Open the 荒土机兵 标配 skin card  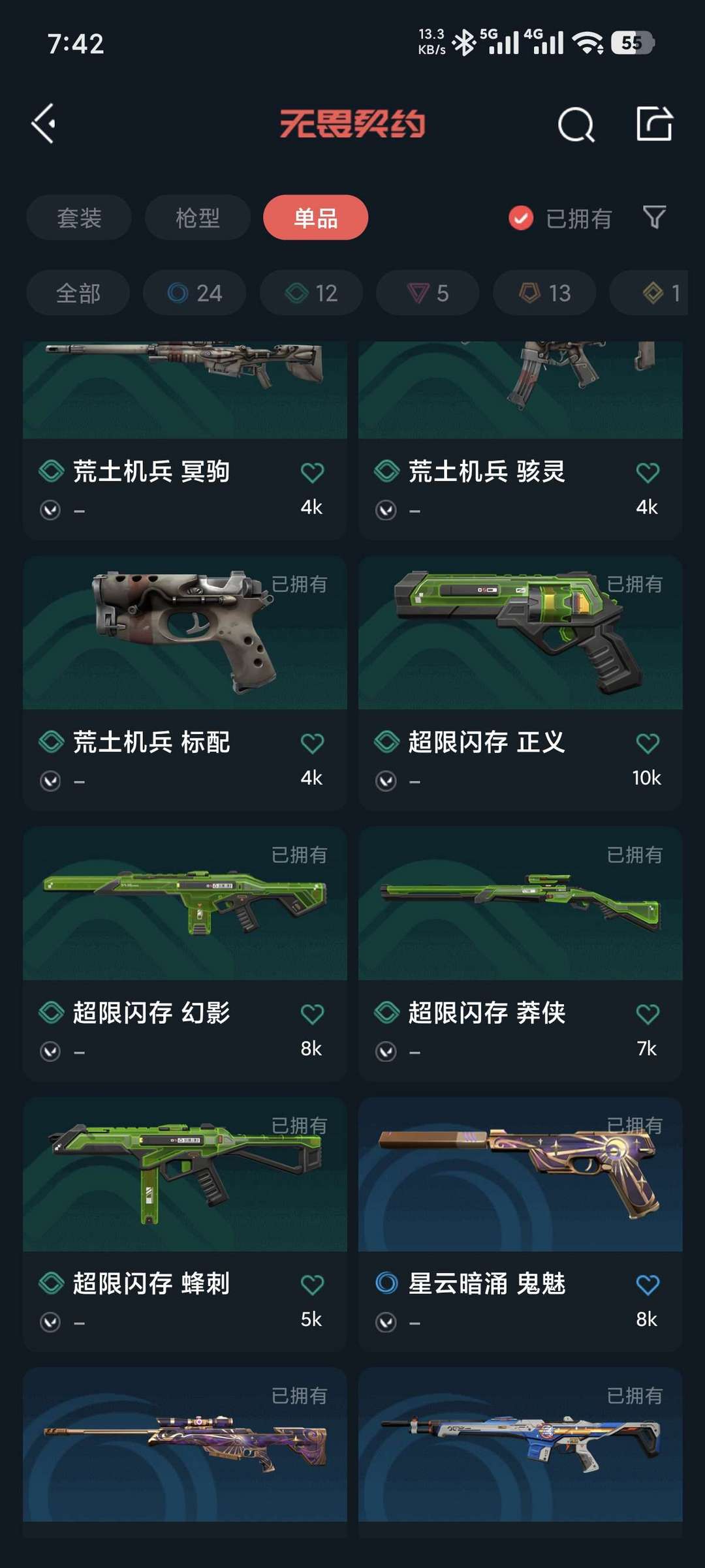click(185, 682)
